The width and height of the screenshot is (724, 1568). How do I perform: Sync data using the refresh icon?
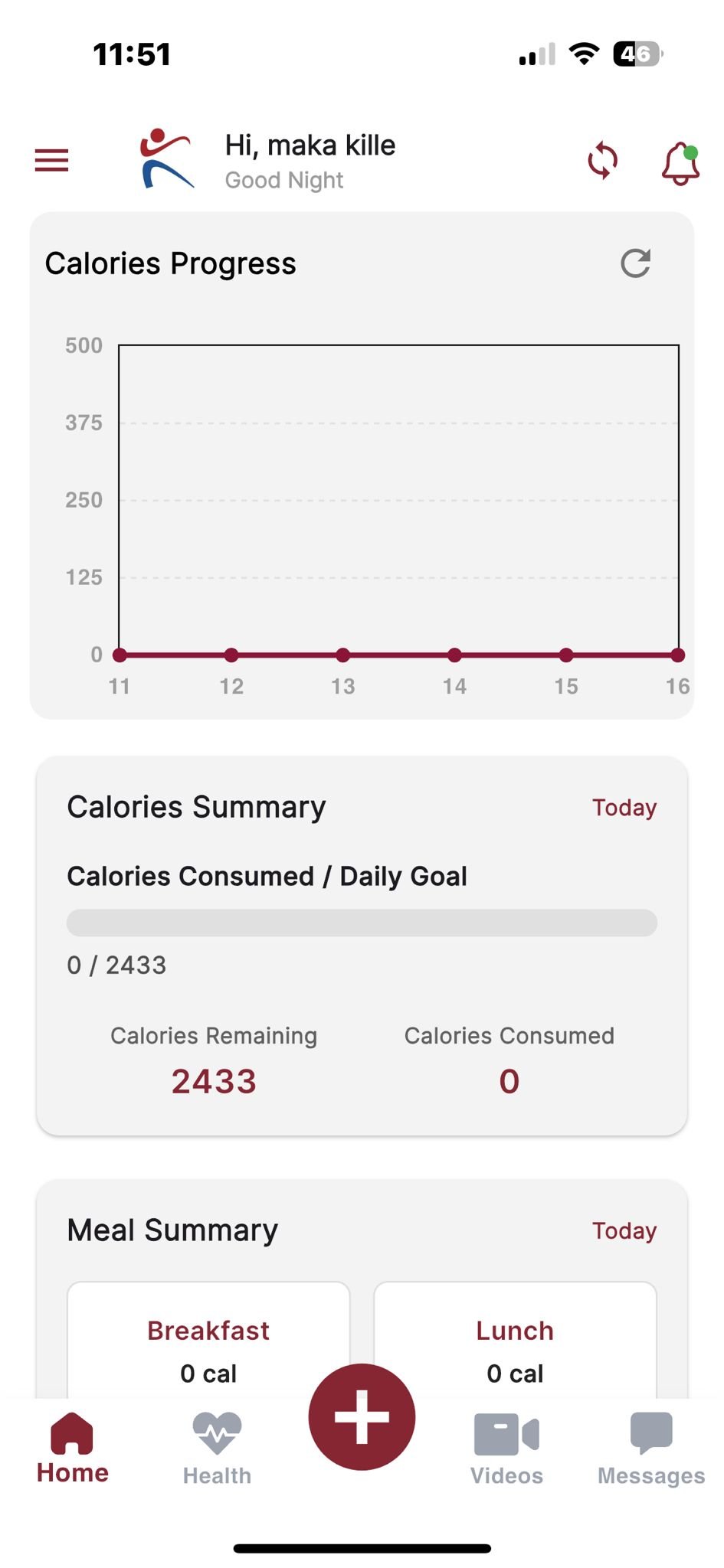(x=602, y=160)
